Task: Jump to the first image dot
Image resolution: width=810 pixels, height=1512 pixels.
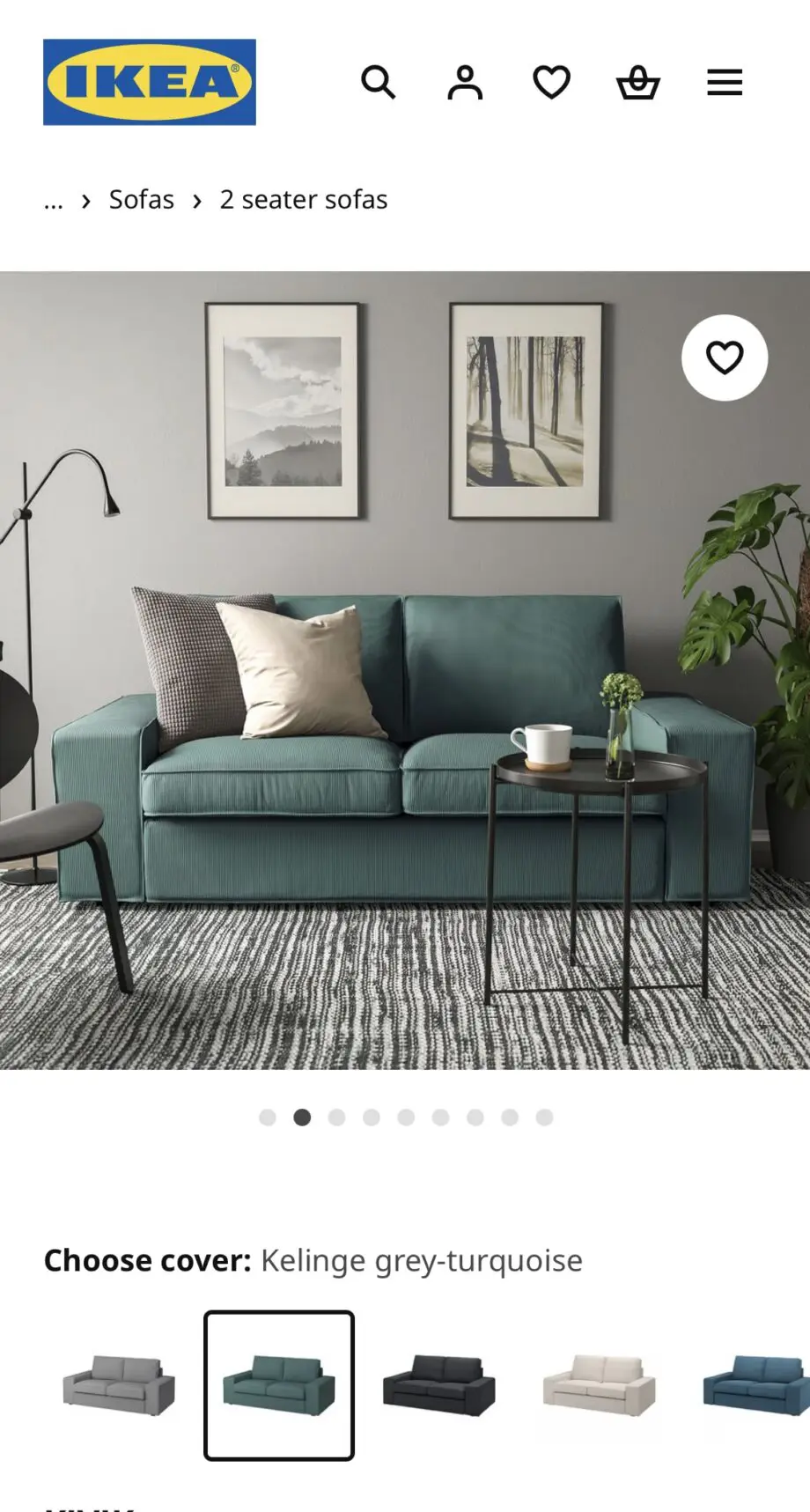Action: (x=268, y=1117)
